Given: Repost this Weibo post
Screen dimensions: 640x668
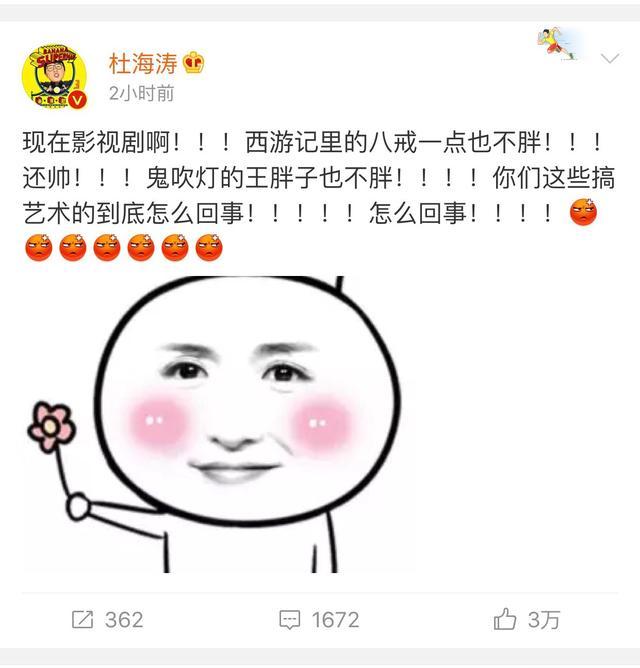Looking at the screenshot, I should 107,620.
